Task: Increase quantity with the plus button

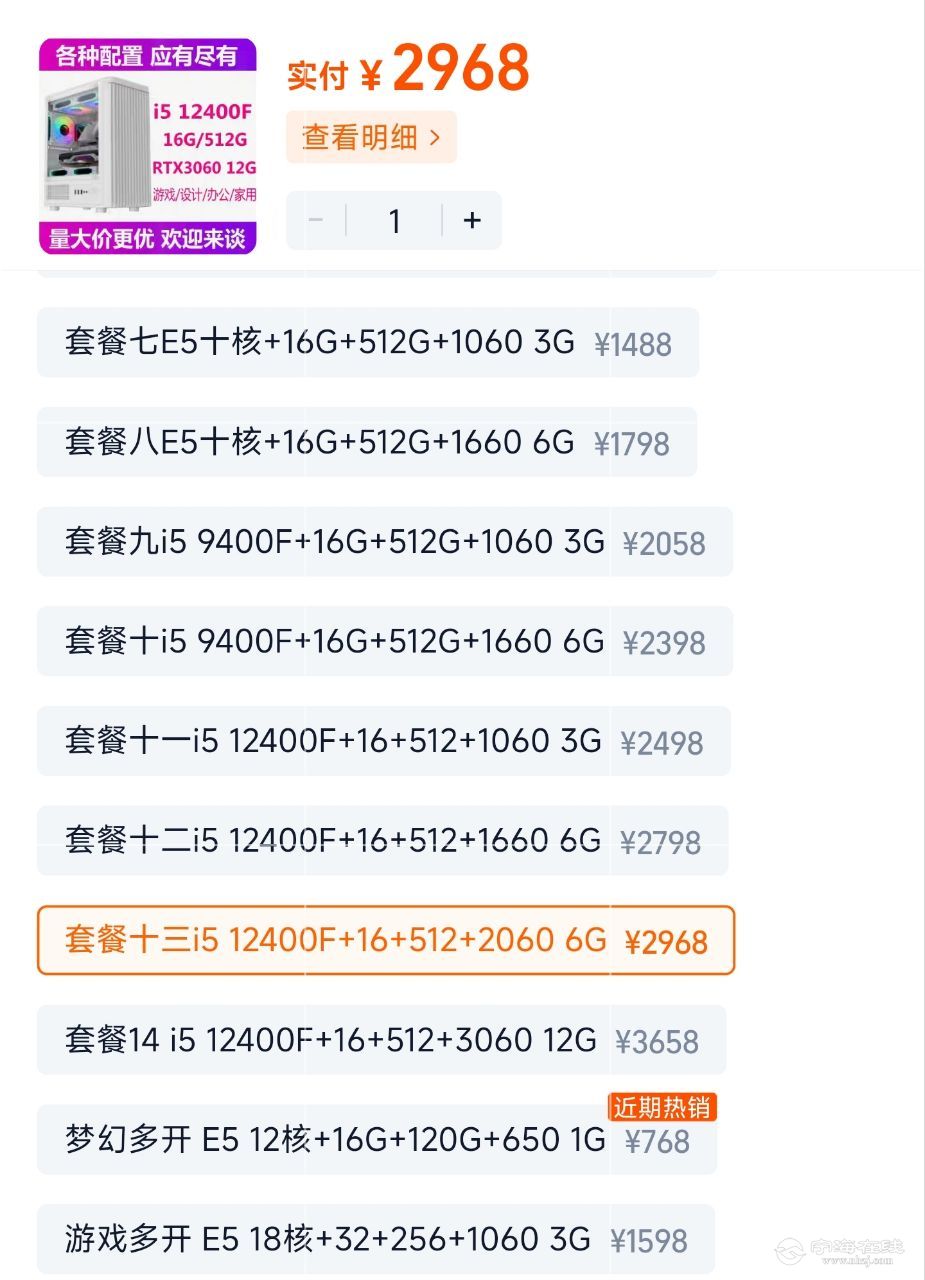Action: coord(472,221)
